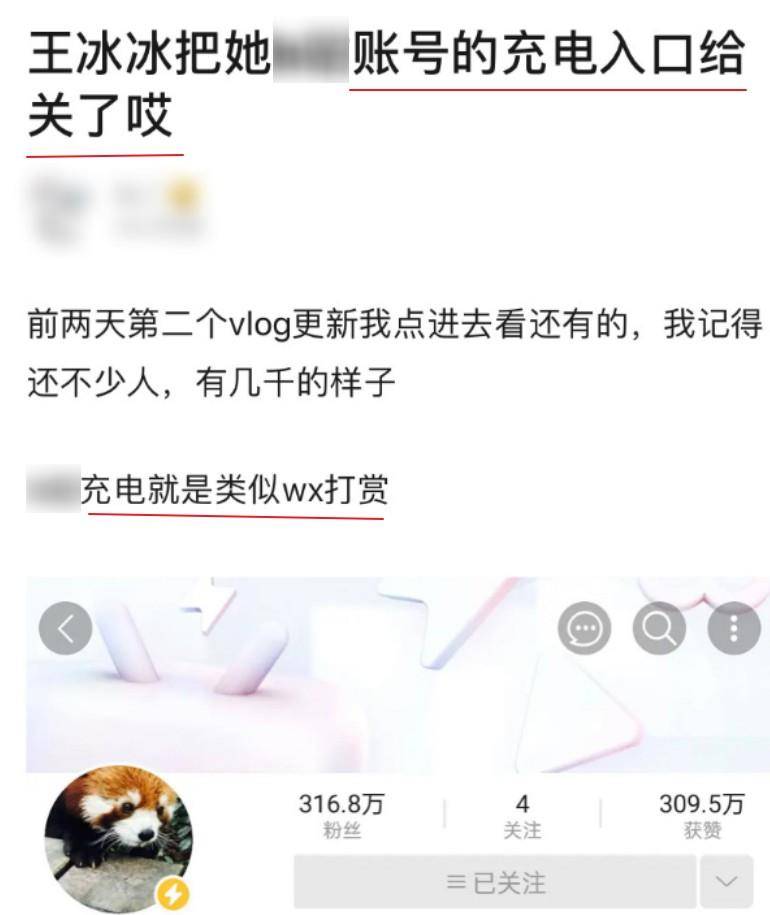The height and width of the screenshot is (915, 770).
Task: Open the post author's blurred profile
Action: point(60,208)
